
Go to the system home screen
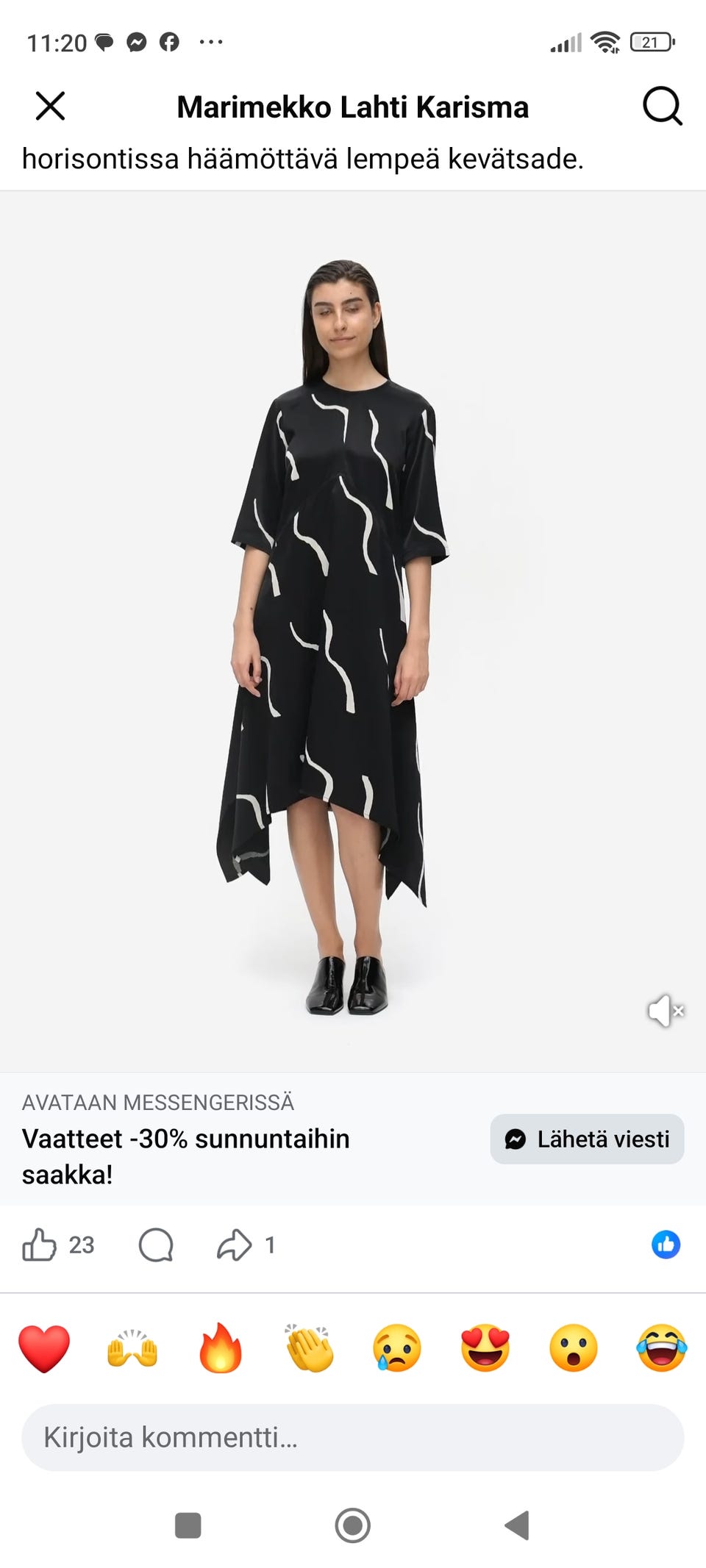pyautogui.click(x=353, y=1525)
